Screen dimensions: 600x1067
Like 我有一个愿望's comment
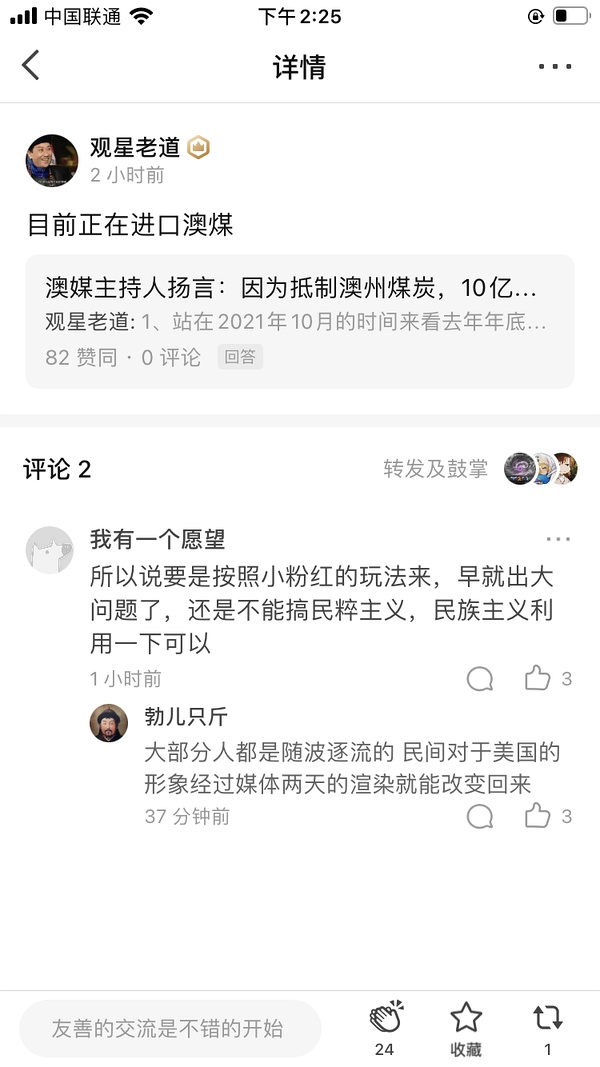[x=538, y=679]
